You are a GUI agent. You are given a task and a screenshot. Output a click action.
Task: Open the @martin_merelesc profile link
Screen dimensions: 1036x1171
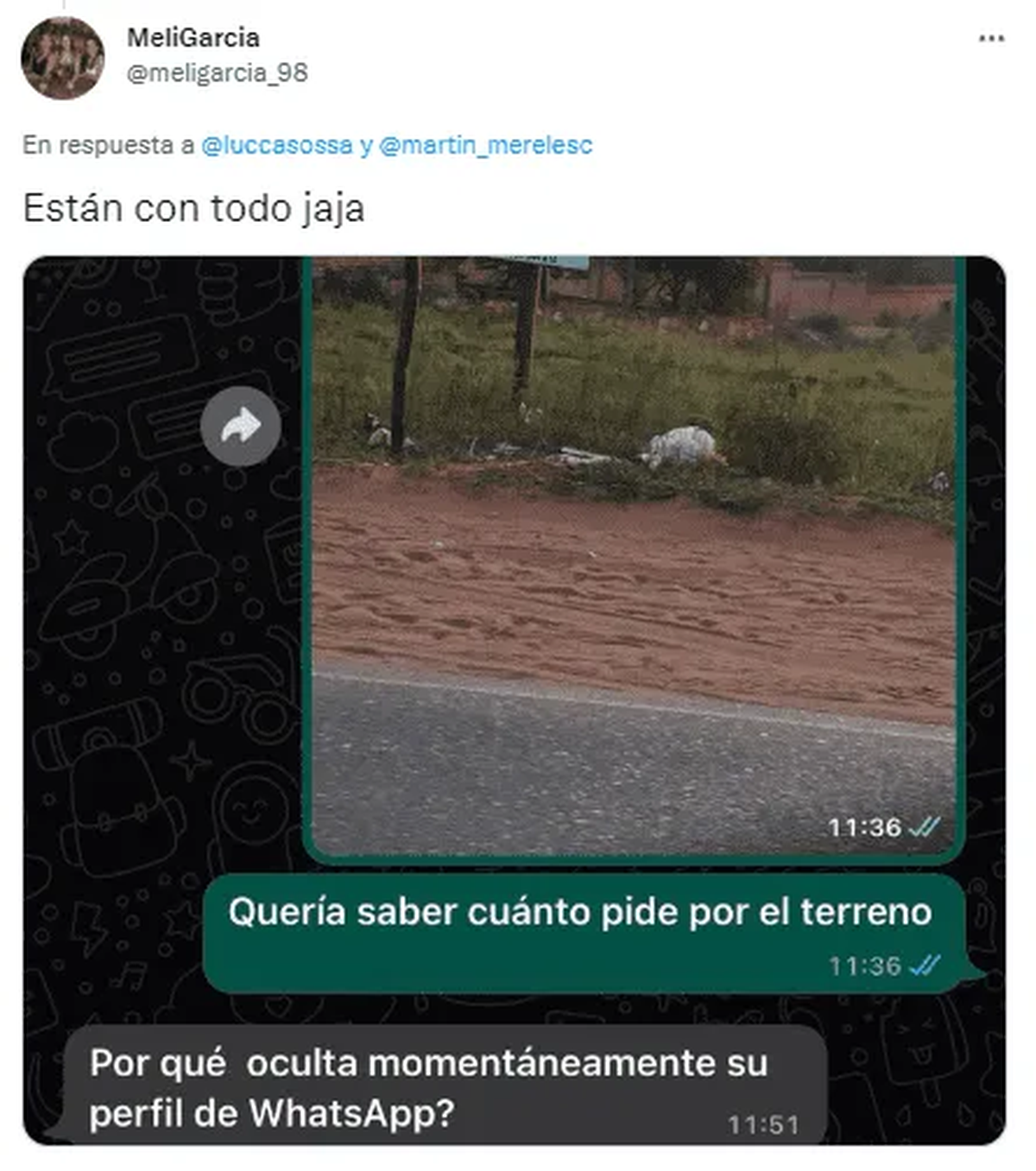485,145
